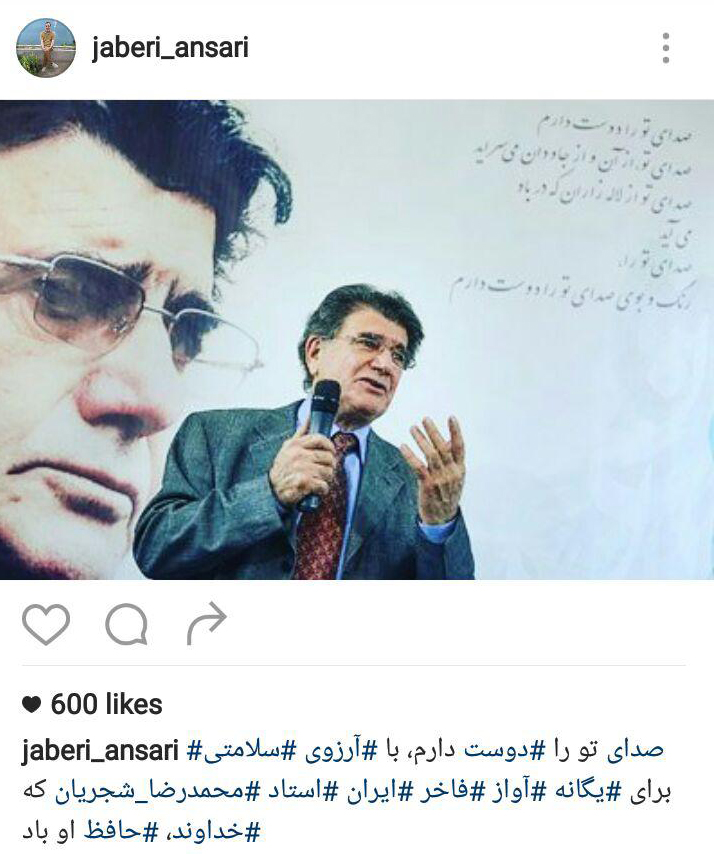Share the post with the arrow icon
Image resolution: width=714 pixels, height=854 pixels.
coord(207,625)
